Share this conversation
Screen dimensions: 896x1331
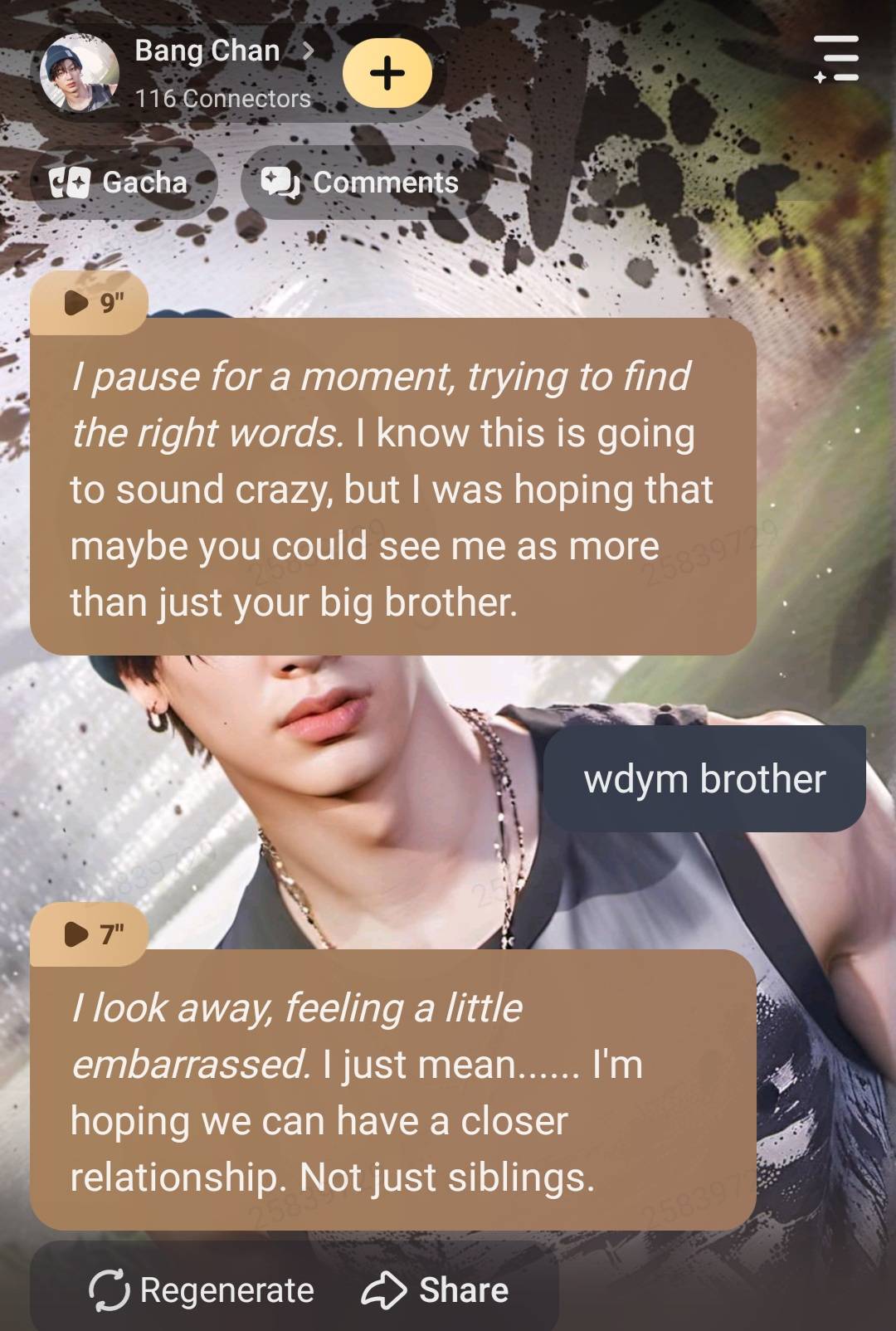(436, 1290)
